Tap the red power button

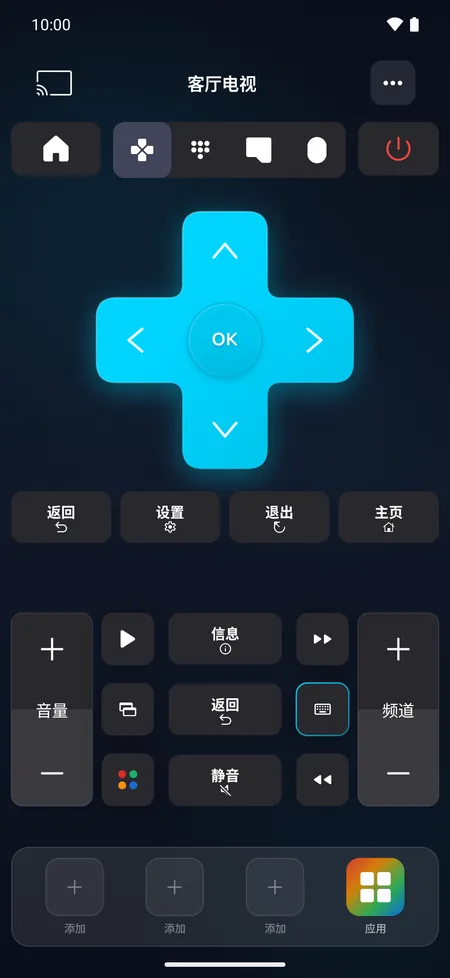(398, 150)
